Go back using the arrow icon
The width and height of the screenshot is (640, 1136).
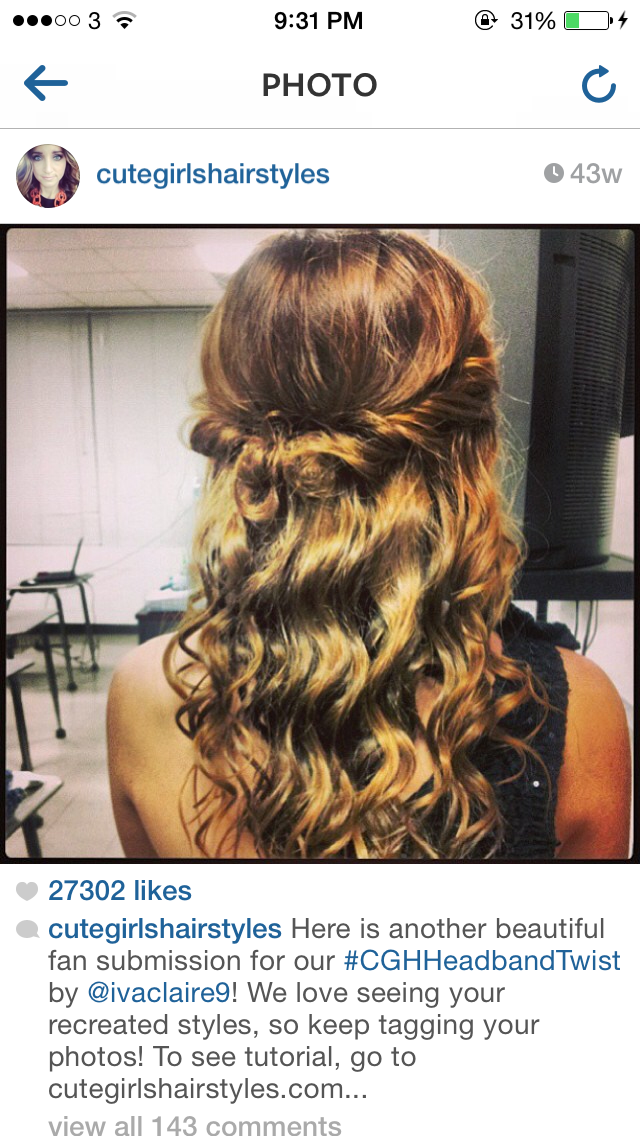pyautogui.click(x=46, y=84)
